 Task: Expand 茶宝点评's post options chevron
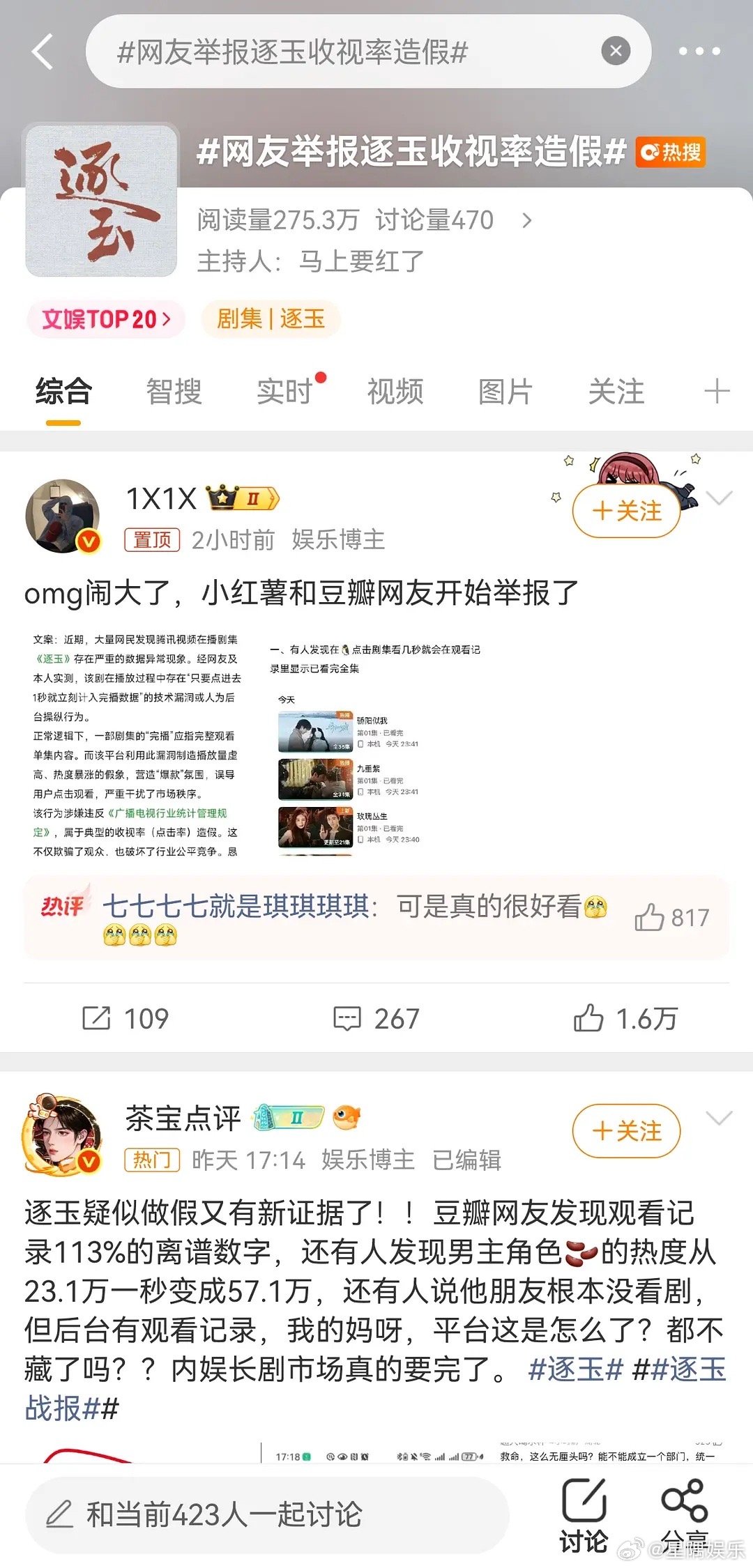(x=720, y=1118)
